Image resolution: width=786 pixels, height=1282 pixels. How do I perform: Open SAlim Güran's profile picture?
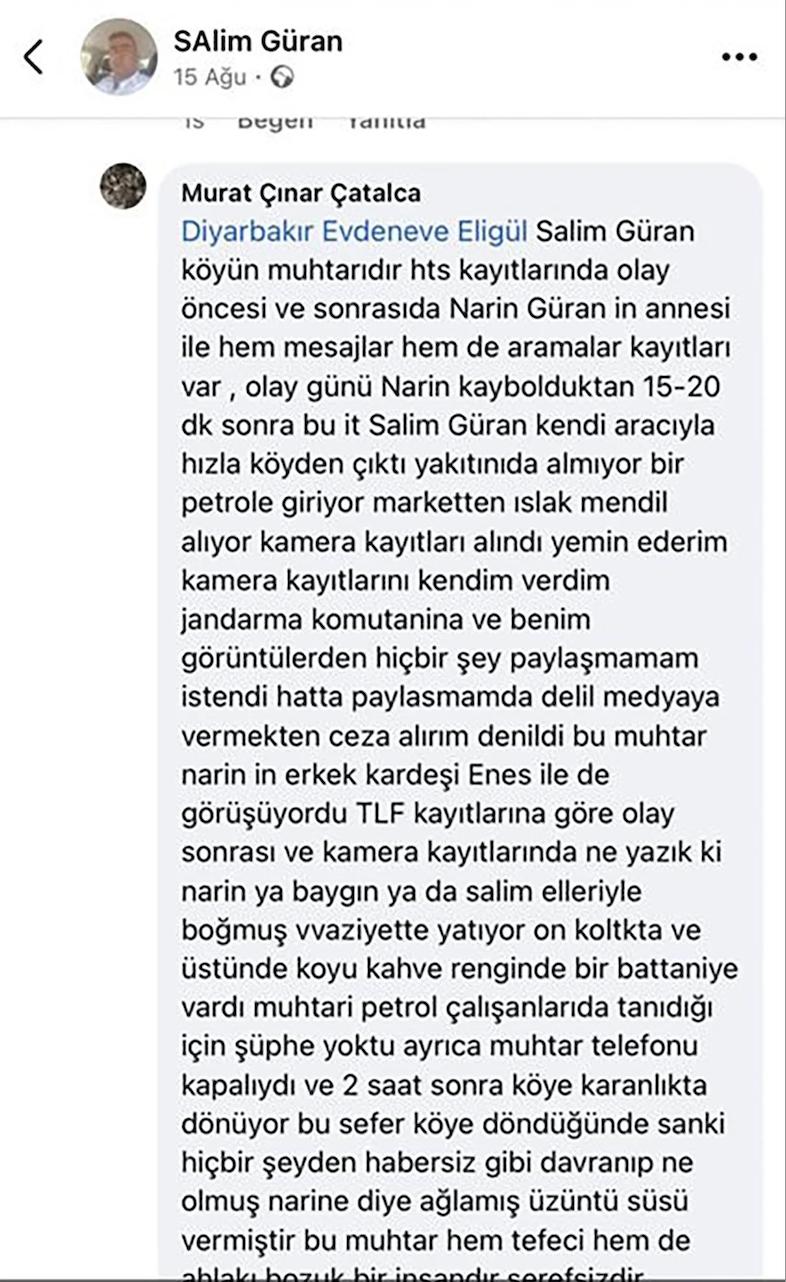[x=119, y=57]
